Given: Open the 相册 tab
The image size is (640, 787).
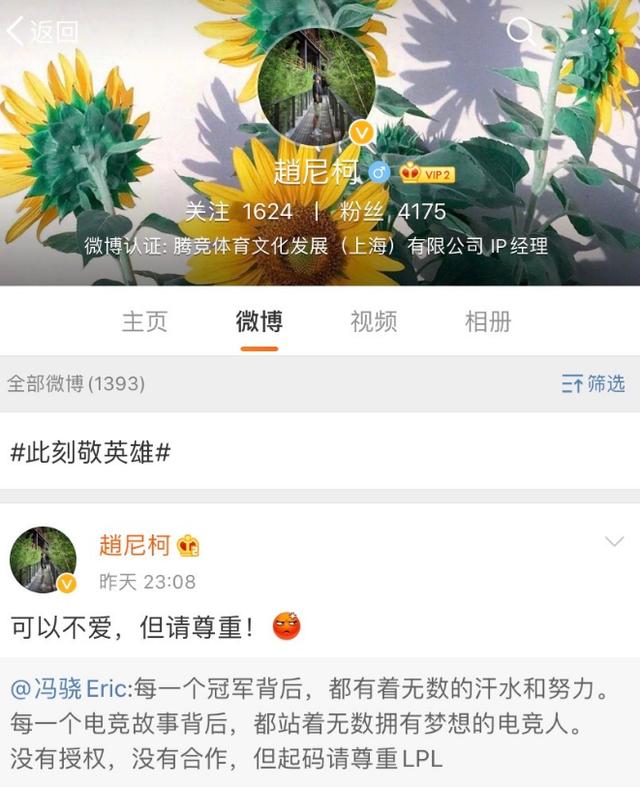Looking at the screenshot, I should (x=488, y=321).
